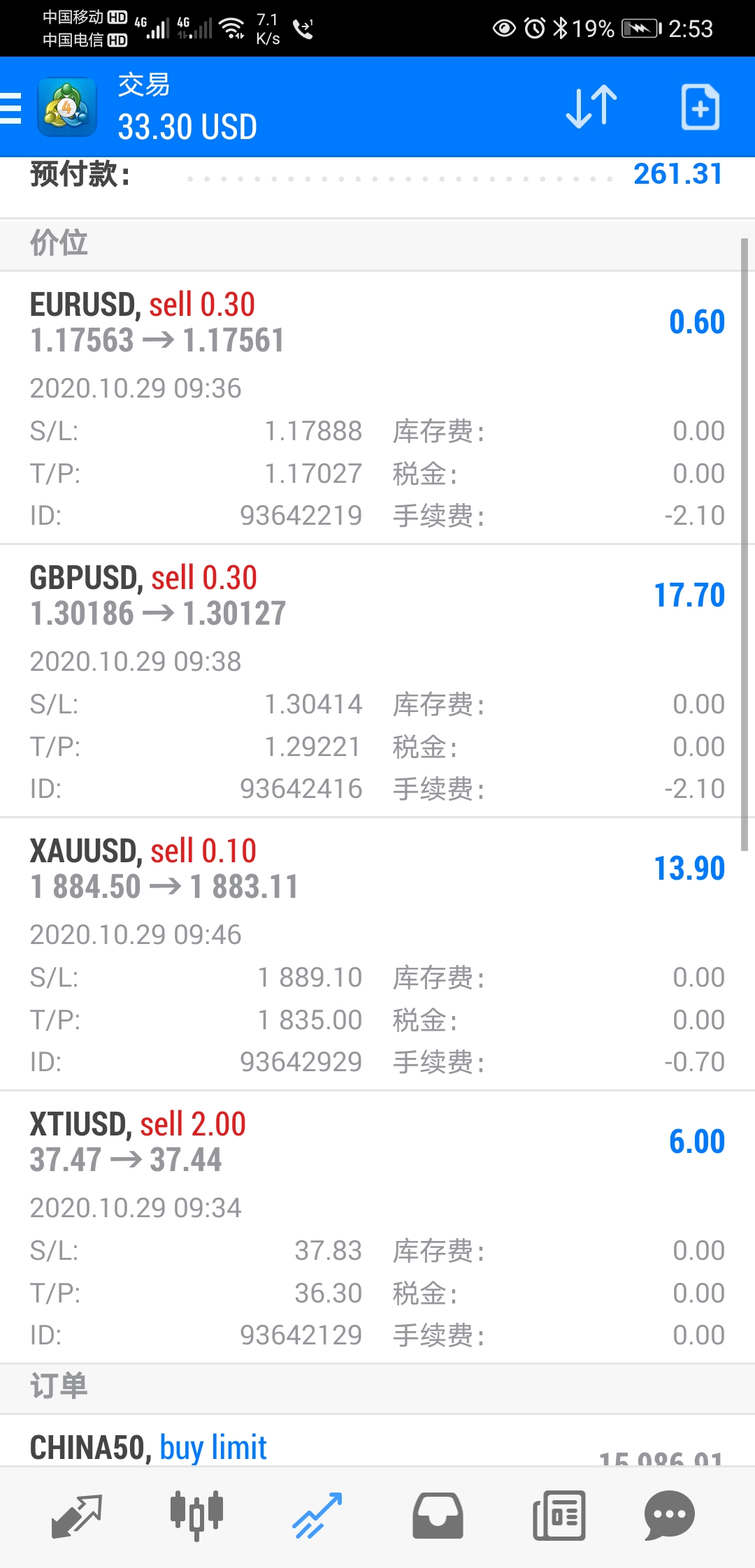The image size is (755, 1568).
Task: Open the hamburger drawer menu
Action: [x=10, y=108]
